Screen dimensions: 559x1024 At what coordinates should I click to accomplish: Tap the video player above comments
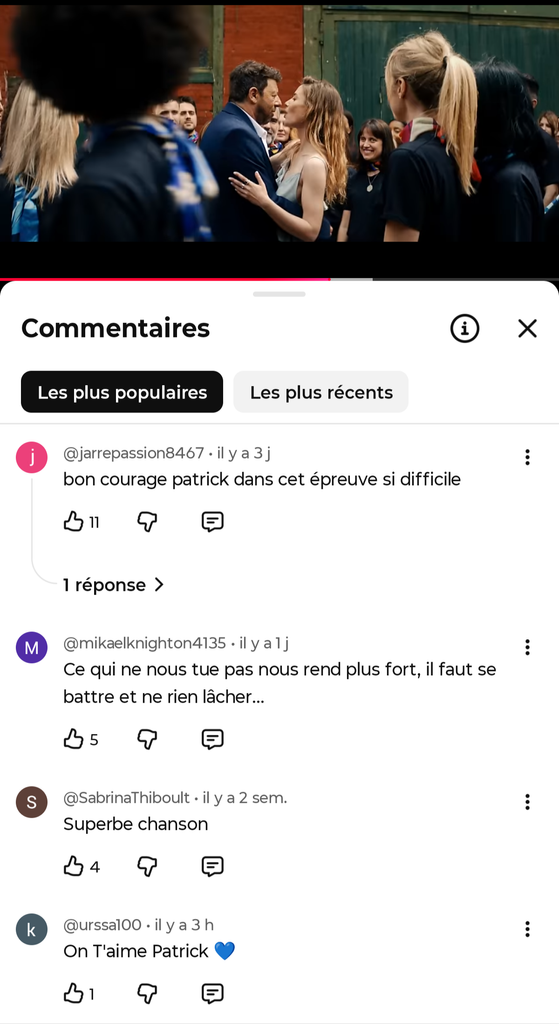click(280, 124)
